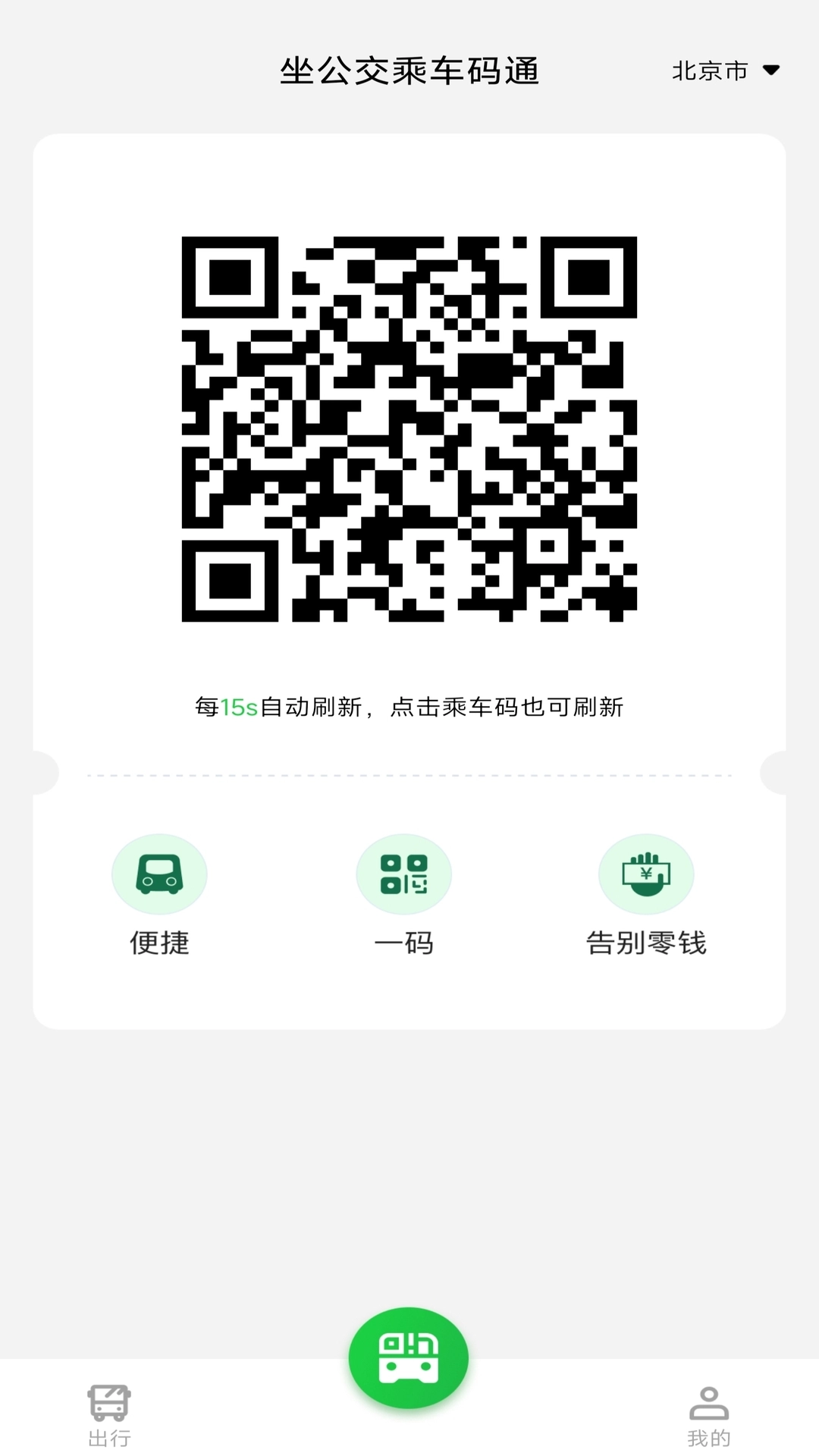Viewport: 819px width, 1456px height.
Task: Switch to the 出行 tab
Action: coord(109,1414)
